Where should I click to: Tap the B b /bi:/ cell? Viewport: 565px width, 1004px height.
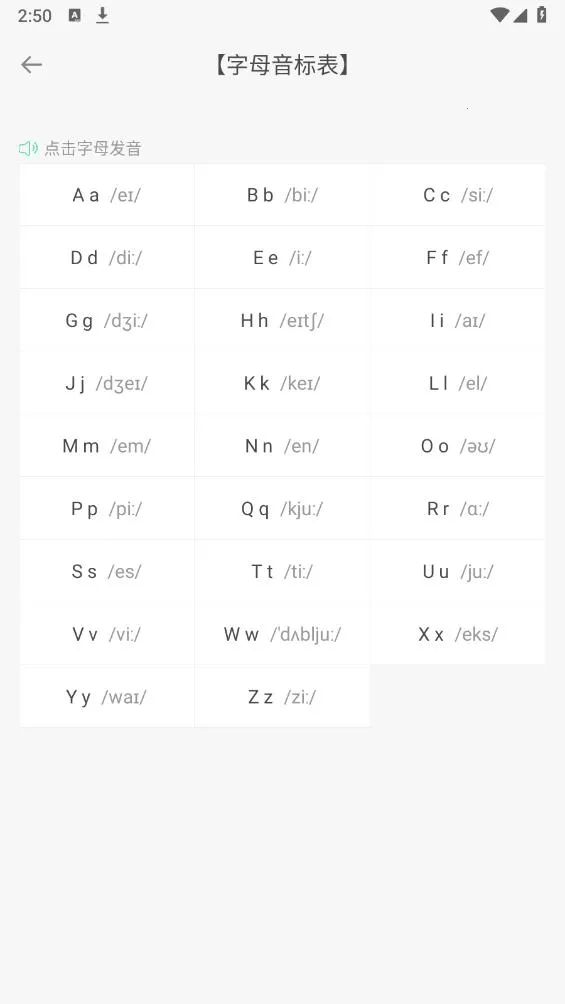282,195
